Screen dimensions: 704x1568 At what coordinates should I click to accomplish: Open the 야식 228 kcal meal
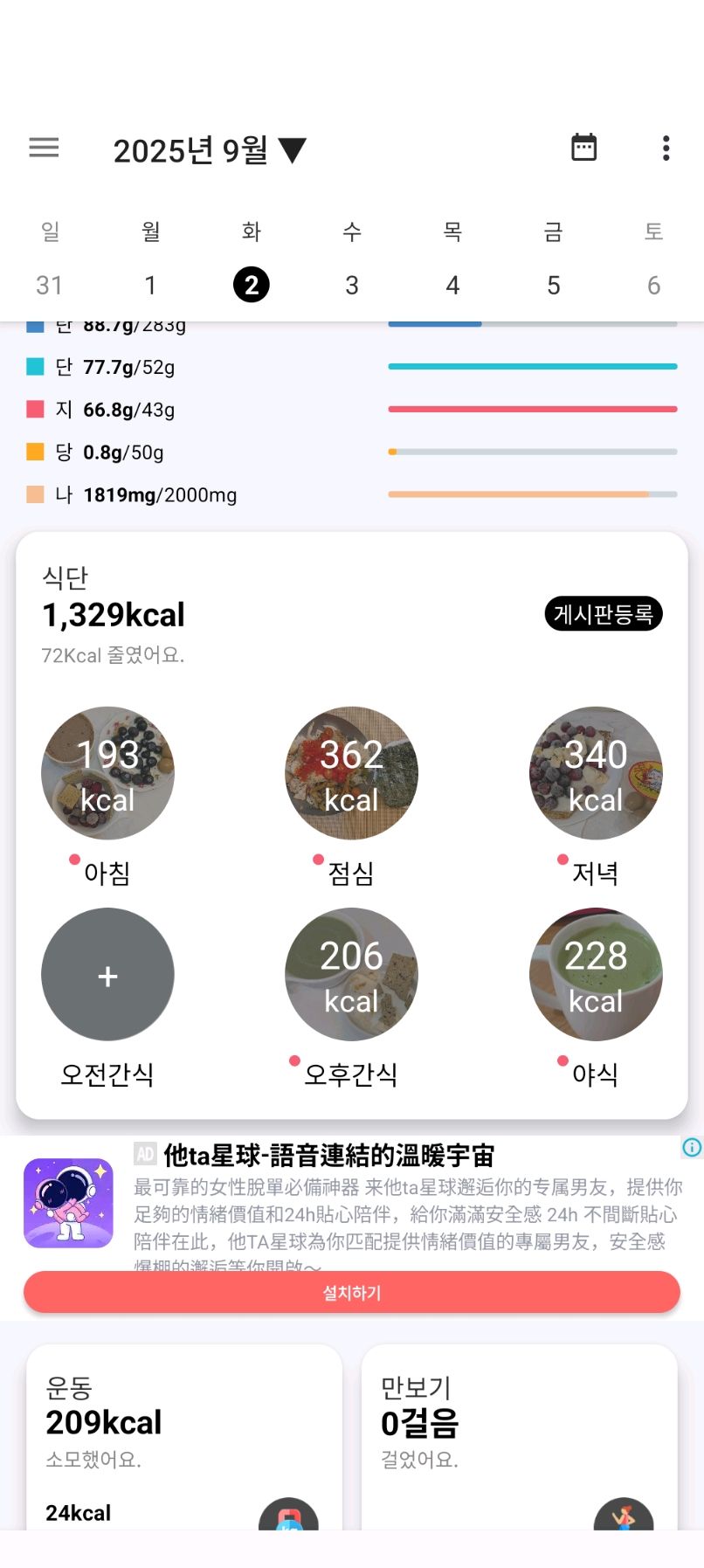pos(596,974)
